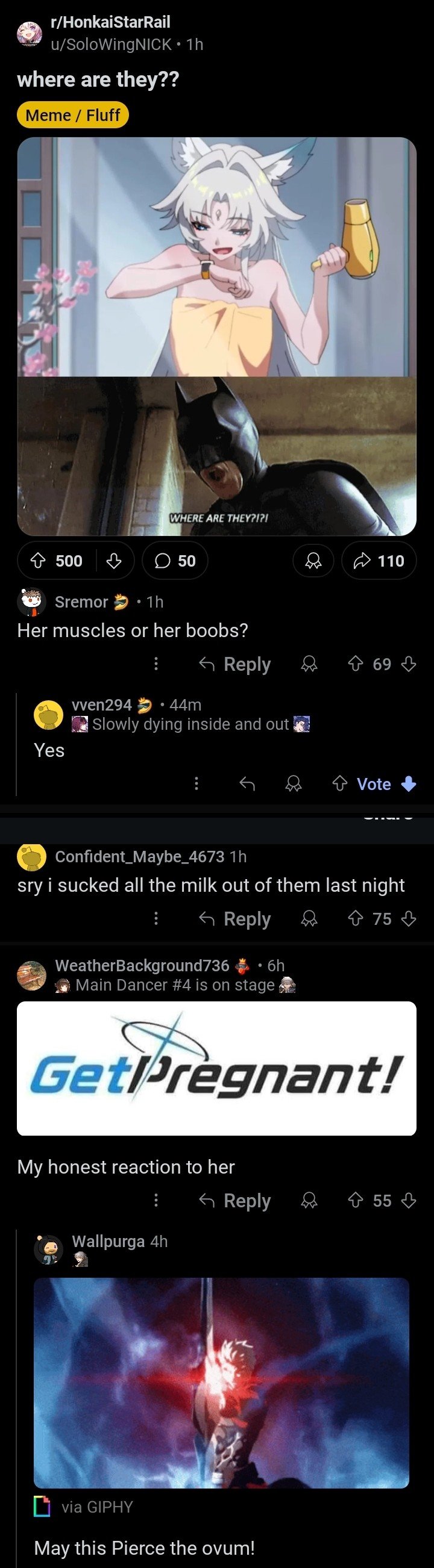Give an award to the post
This screenshot has width=434, height=1568.
pos(313,561)
